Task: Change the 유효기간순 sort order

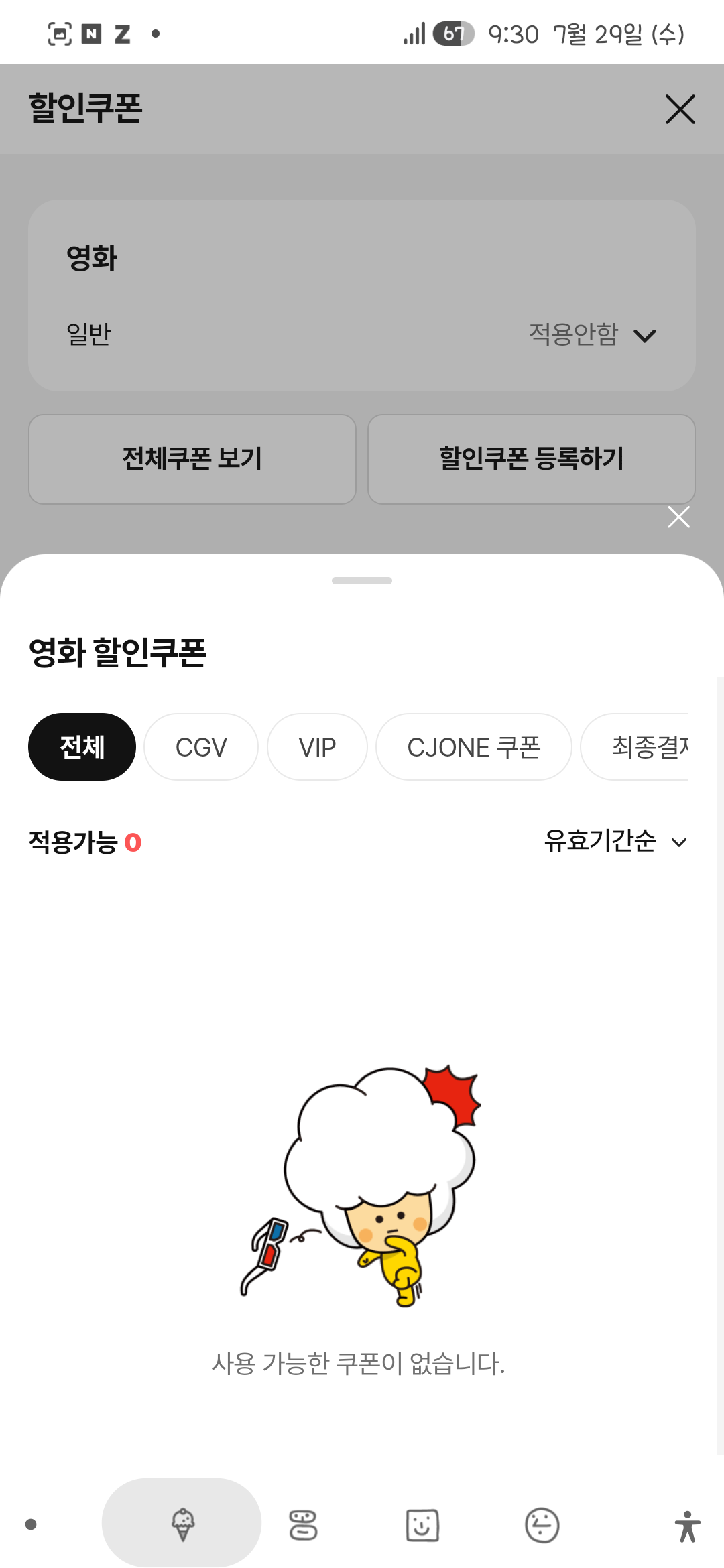Action: click(x=616, y=841)
